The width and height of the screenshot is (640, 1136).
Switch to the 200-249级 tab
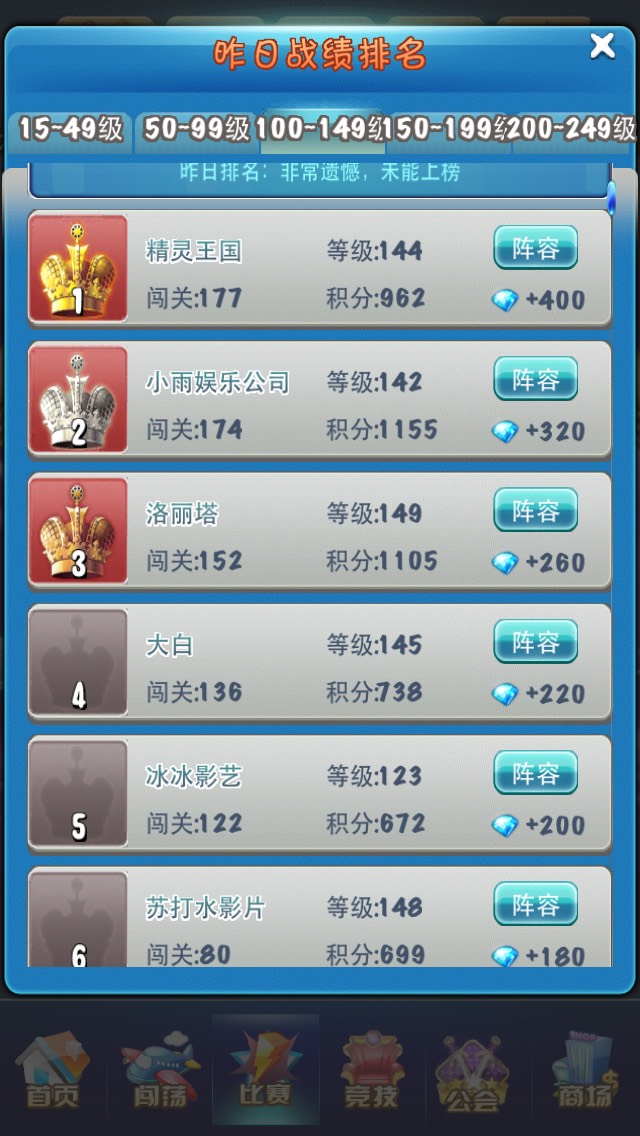click(x=572, y=129)
